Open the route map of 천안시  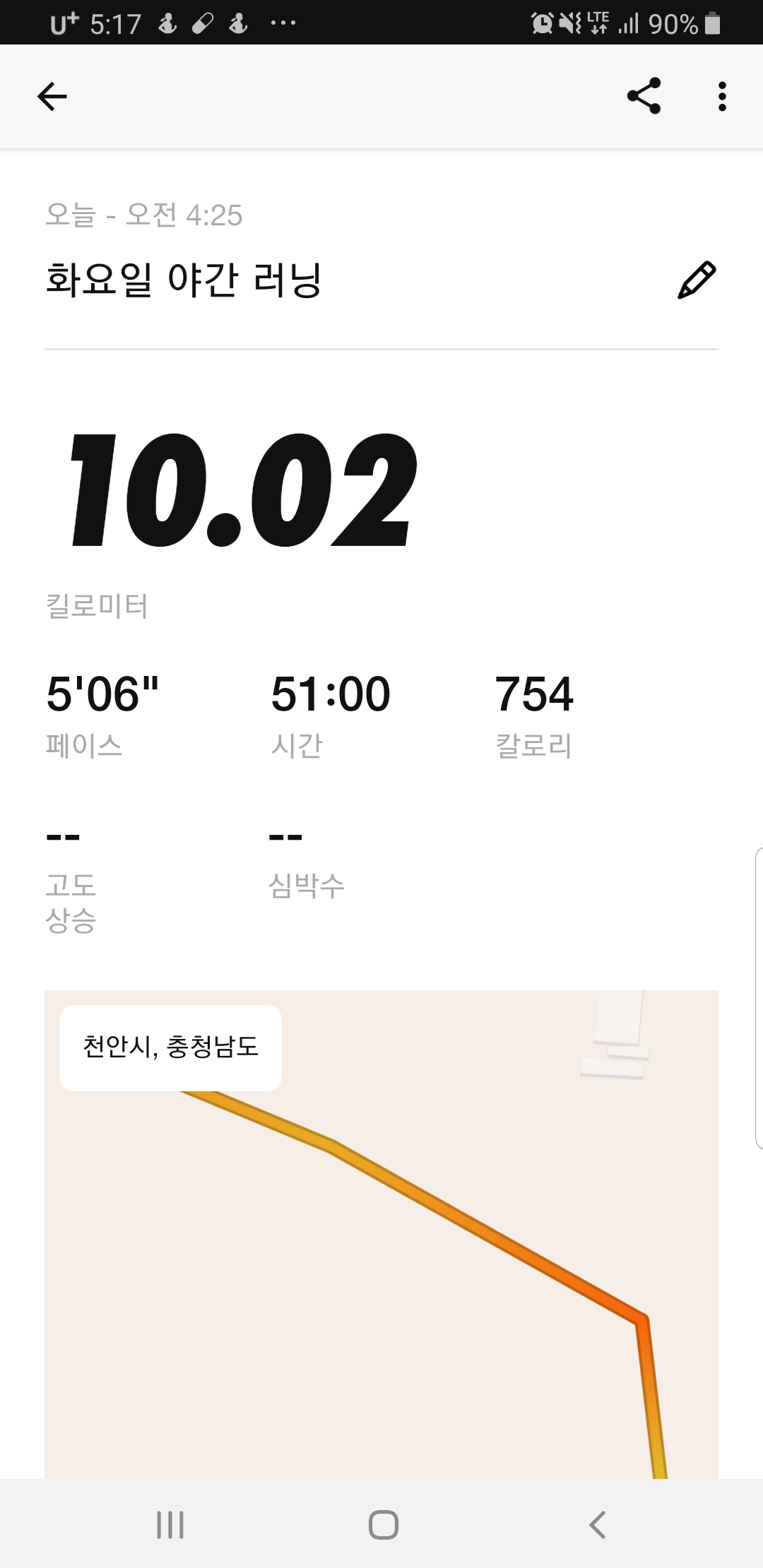tap(381, 1235)
